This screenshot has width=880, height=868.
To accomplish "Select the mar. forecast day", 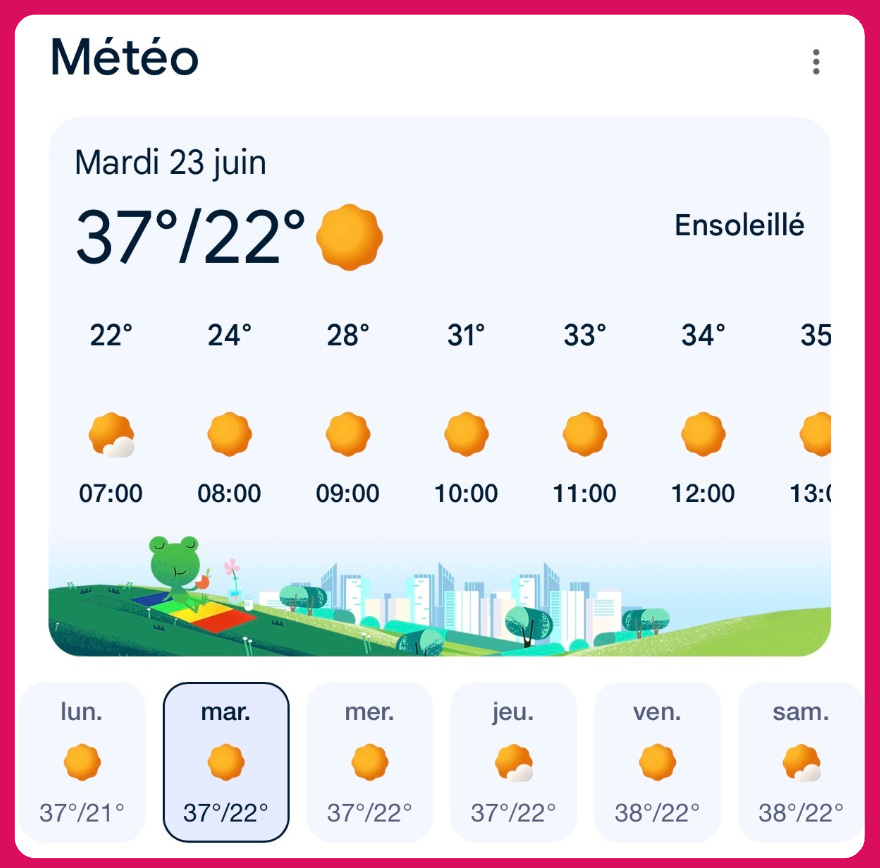I will 226,762.
